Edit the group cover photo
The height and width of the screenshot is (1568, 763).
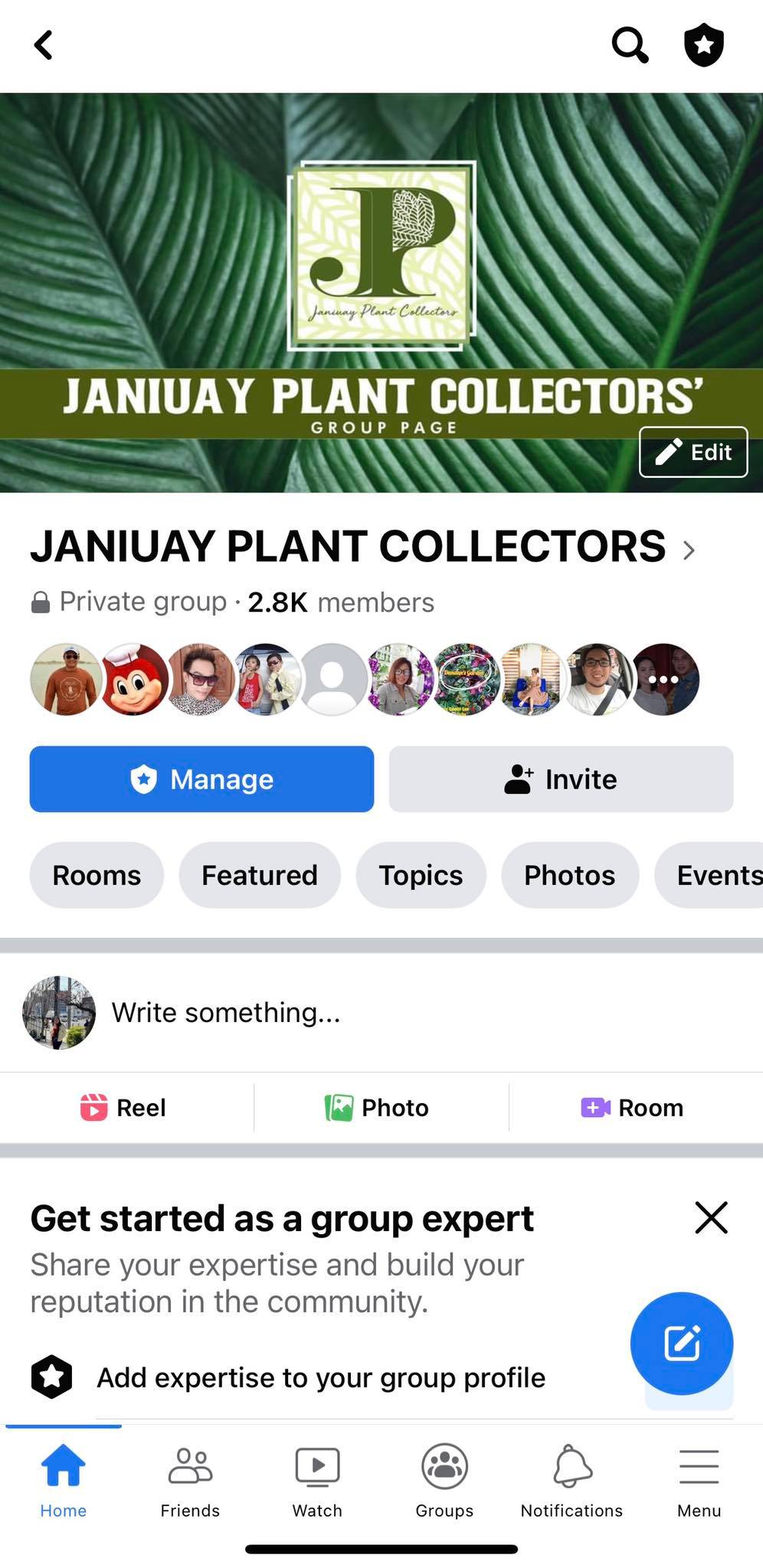pos(693,452)
